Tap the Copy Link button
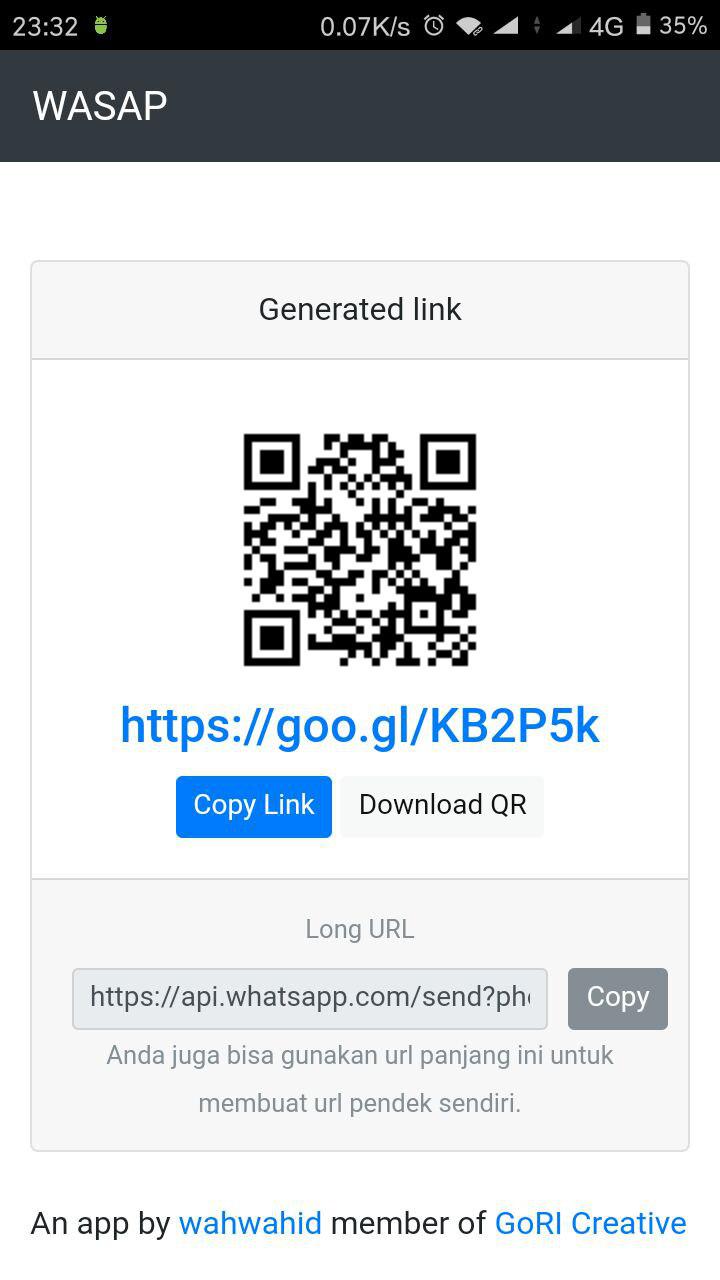 point(254,806)
